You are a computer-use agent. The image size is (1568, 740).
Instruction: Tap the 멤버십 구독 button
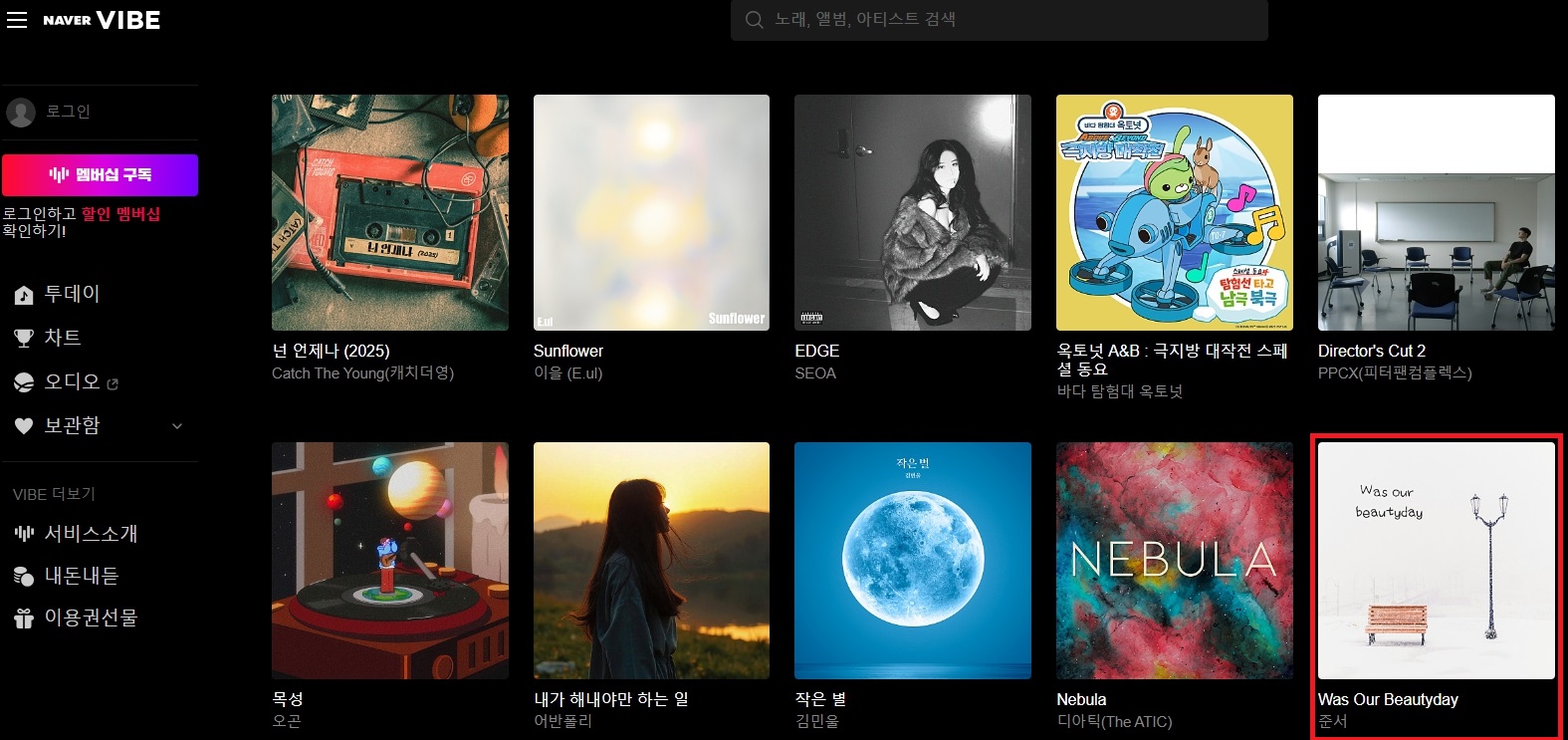coord(100,175)
